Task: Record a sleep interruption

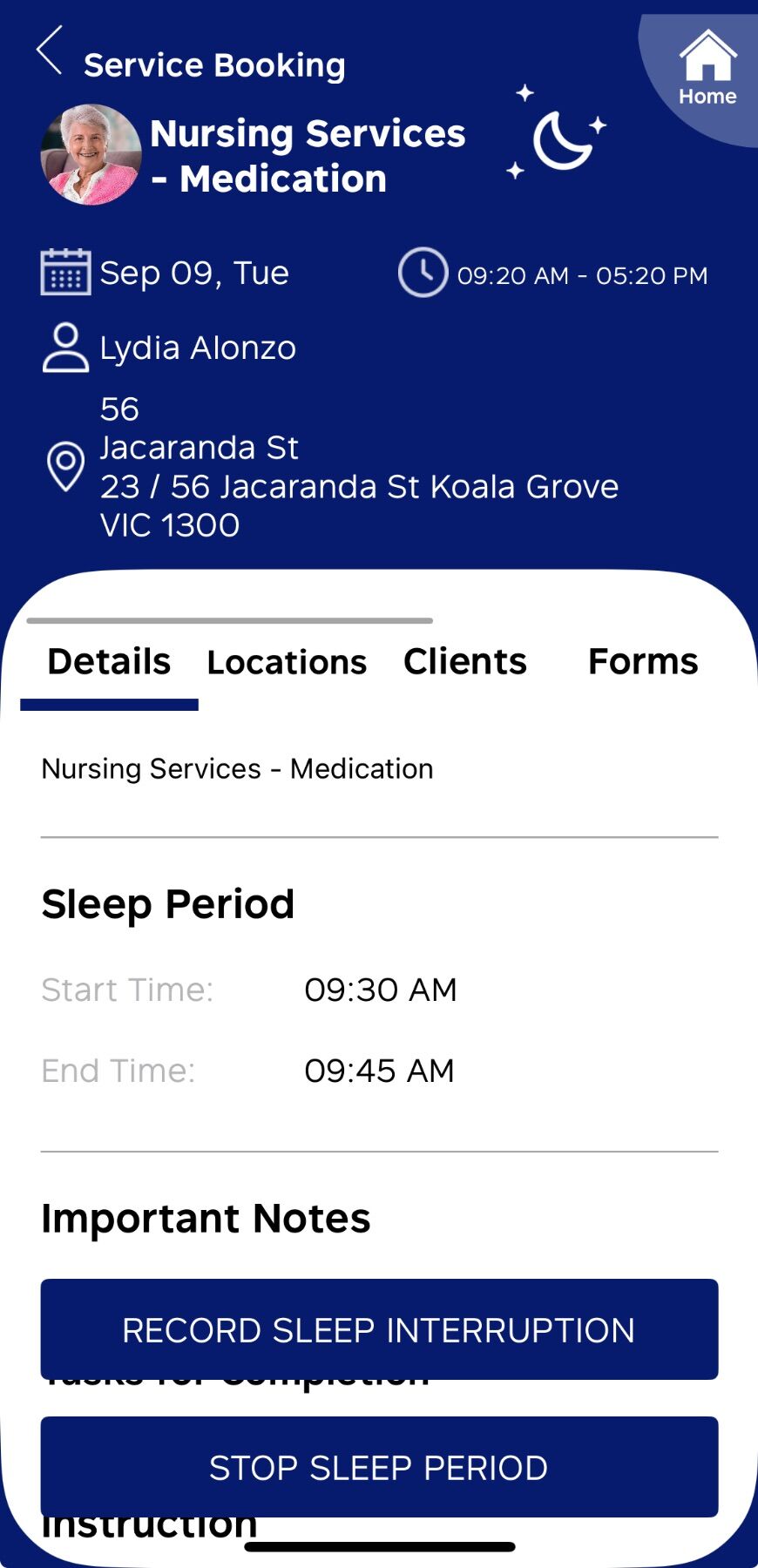Action: 379,1329
